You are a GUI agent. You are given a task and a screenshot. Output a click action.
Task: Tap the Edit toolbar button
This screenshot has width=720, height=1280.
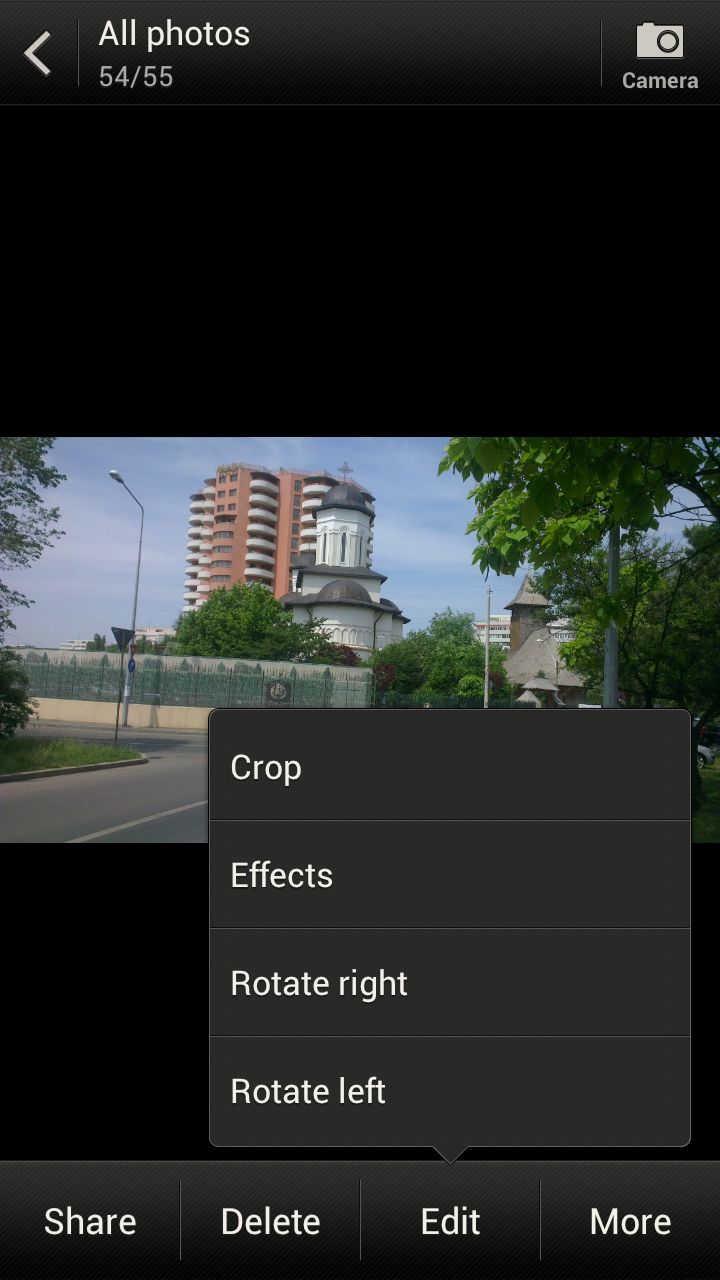(450, 1221)
